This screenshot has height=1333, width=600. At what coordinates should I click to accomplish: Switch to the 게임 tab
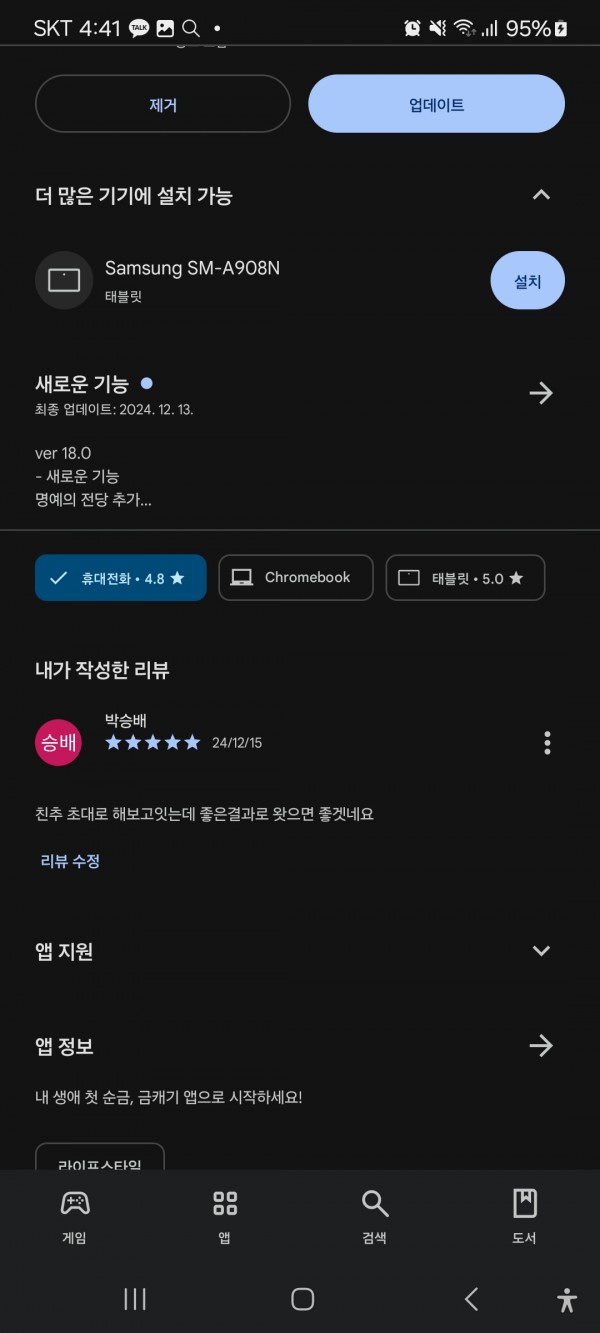(x=75, y=1217)
